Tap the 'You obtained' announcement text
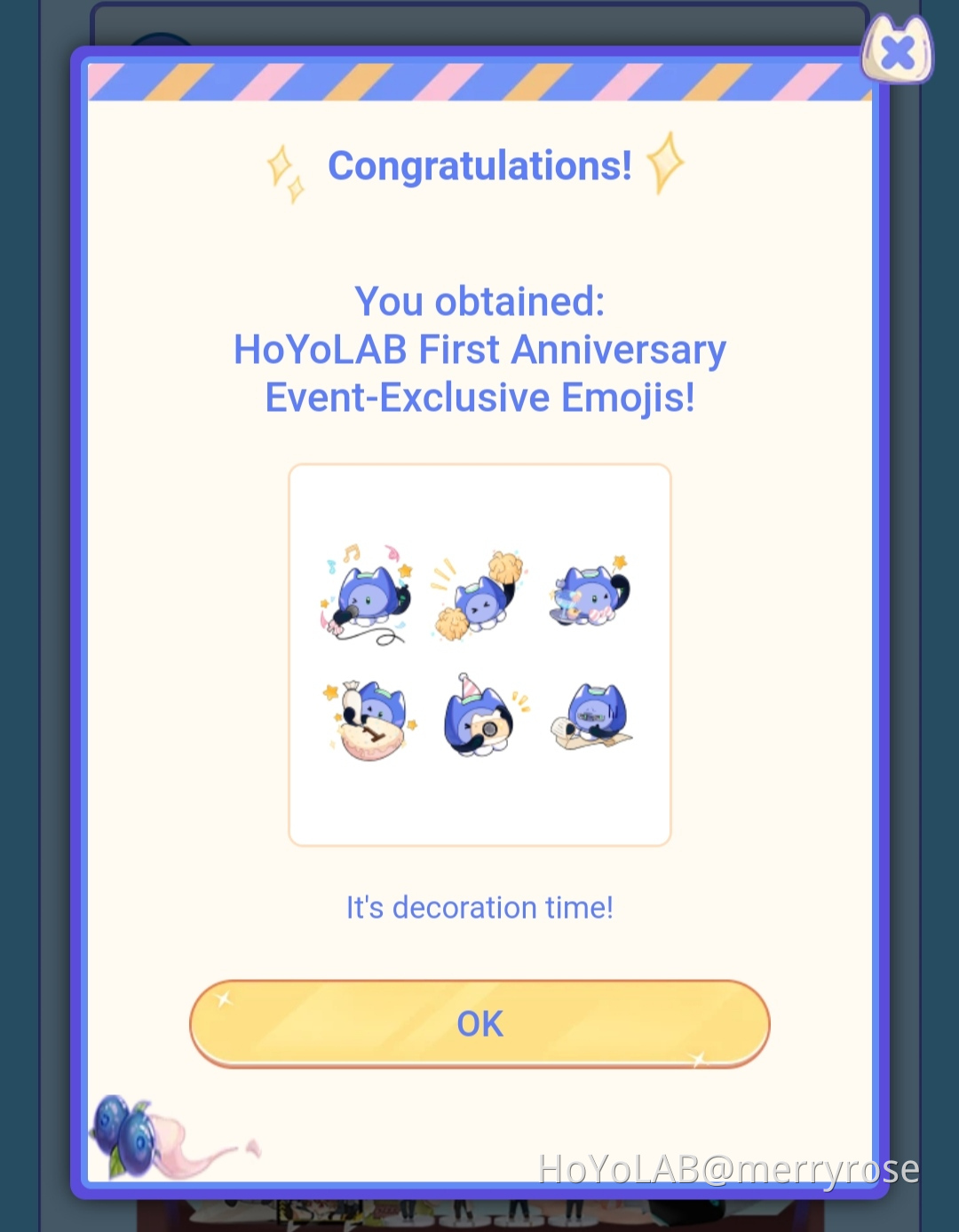This screenshot has height=1232, width=959. click(x=479, y=302)
